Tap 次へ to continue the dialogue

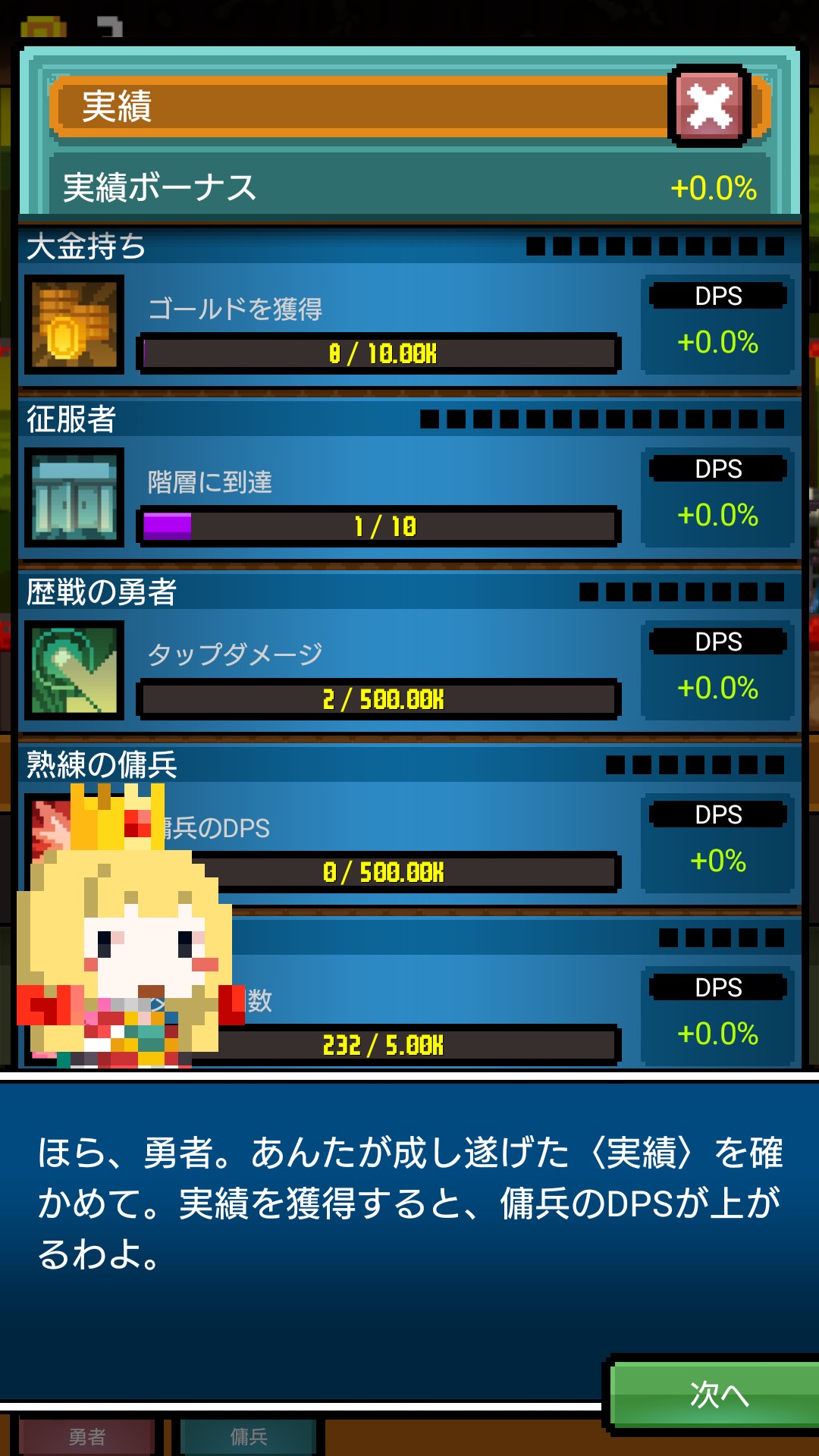(717, 1395)
